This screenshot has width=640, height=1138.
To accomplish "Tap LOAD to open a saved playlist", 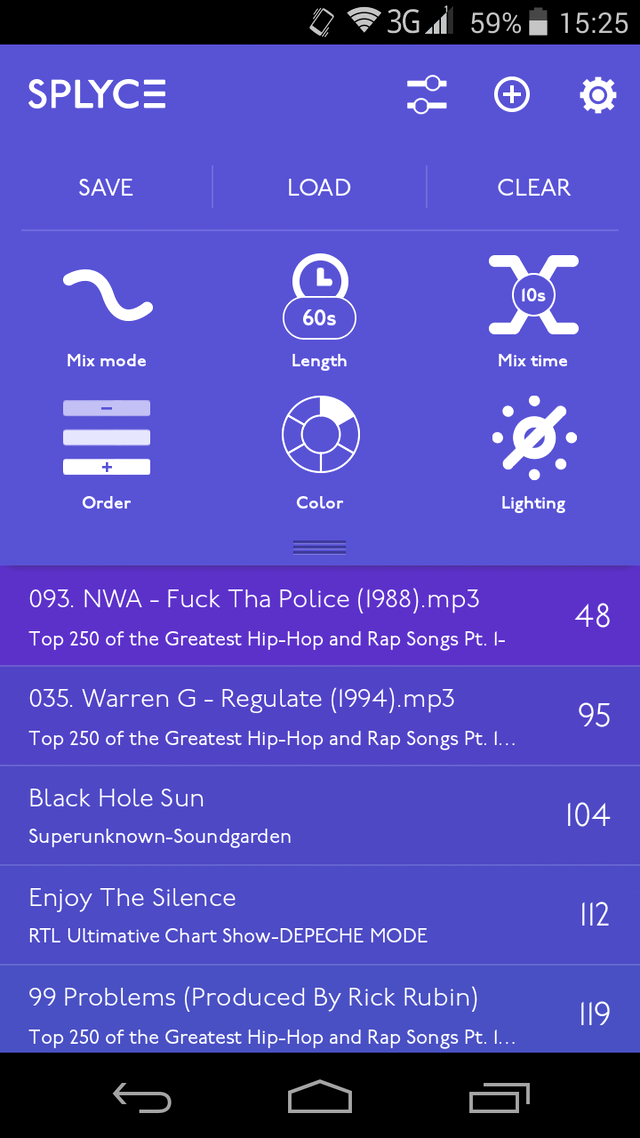I will pyautogui.click(x=319, y=187).
